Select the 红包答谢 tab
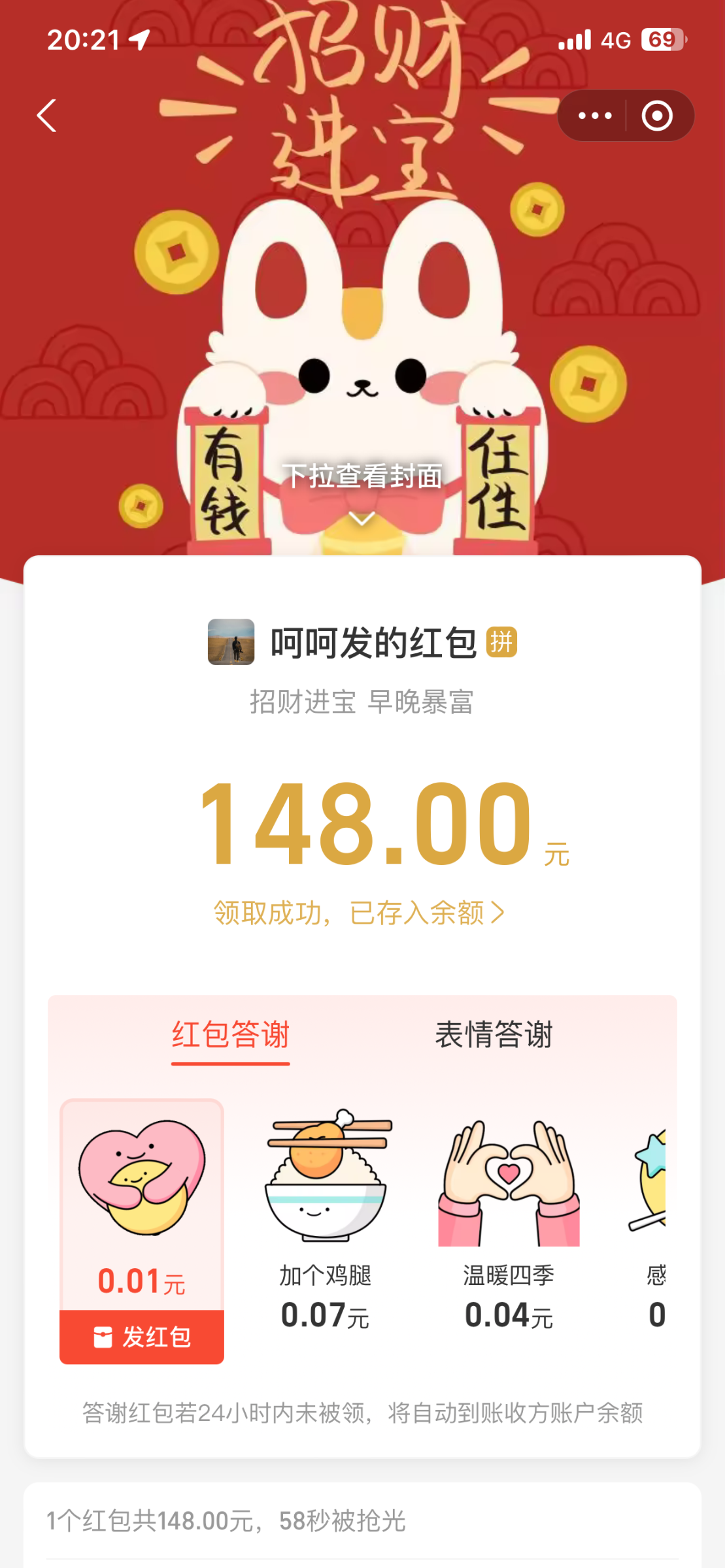Viewport: 725px width, 1568px height. [x=230, y=1035]
